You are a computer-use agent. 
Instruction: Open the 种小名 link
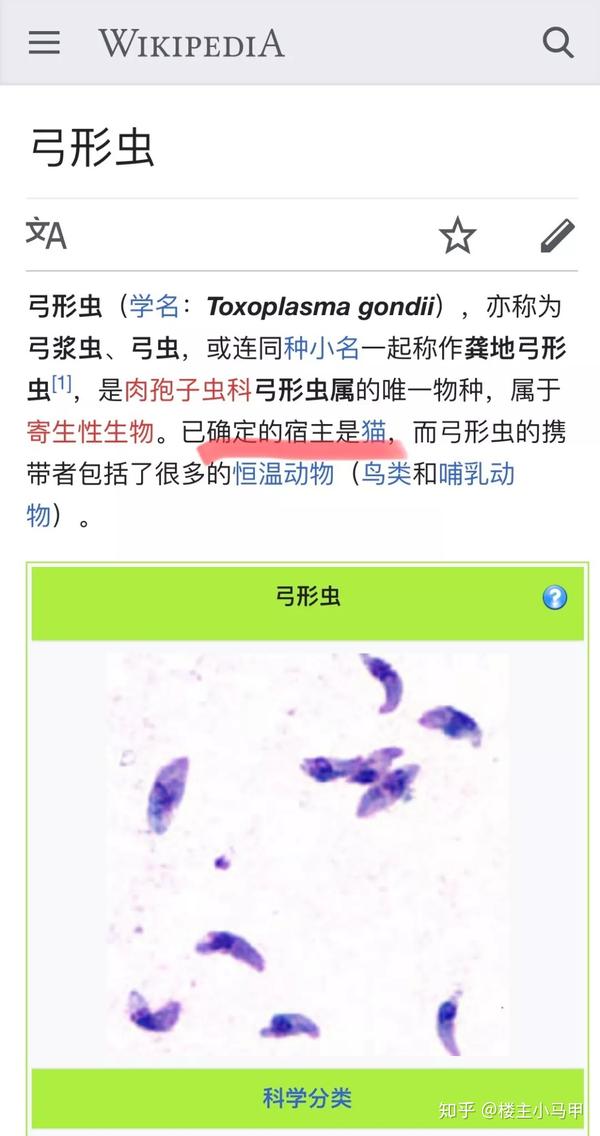click(321, 347)
